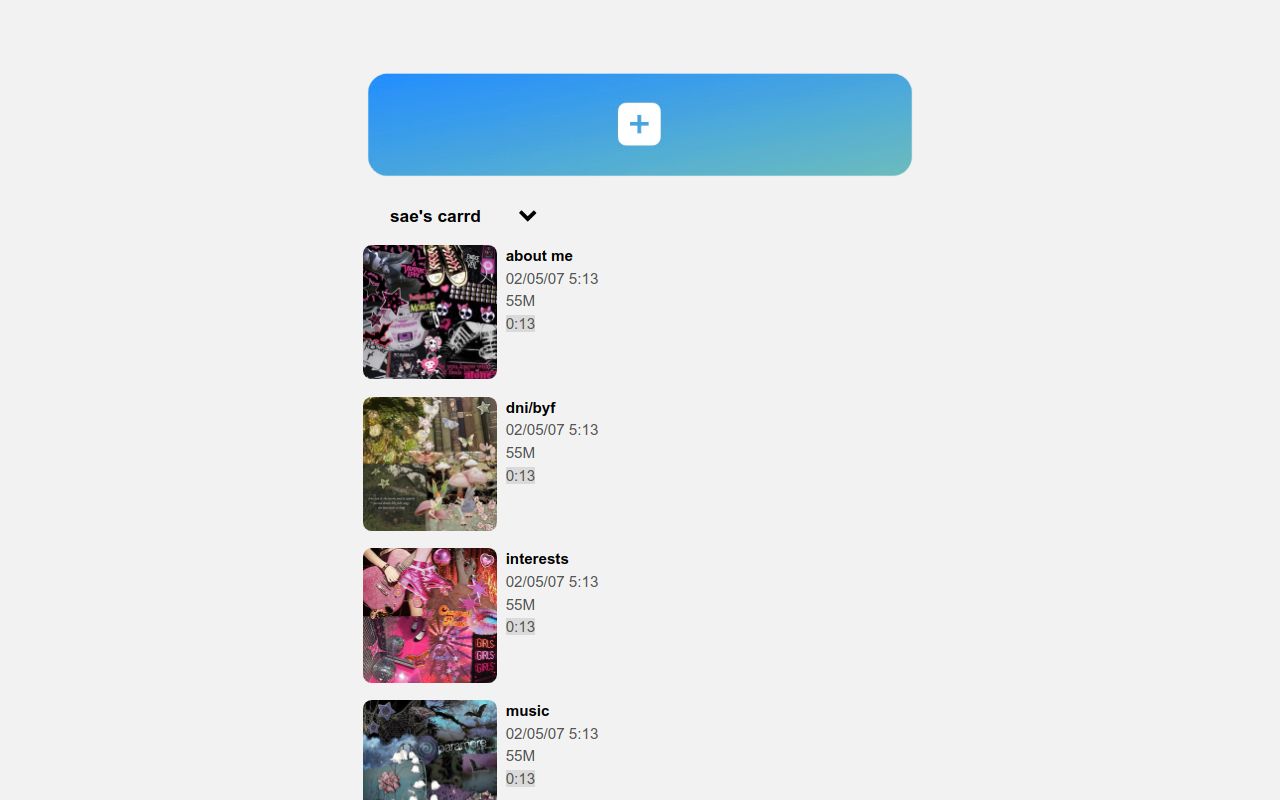The image size is (1280, 800).
Task: Expand the sae's carrd dropdown
Action: coord(527,216)
